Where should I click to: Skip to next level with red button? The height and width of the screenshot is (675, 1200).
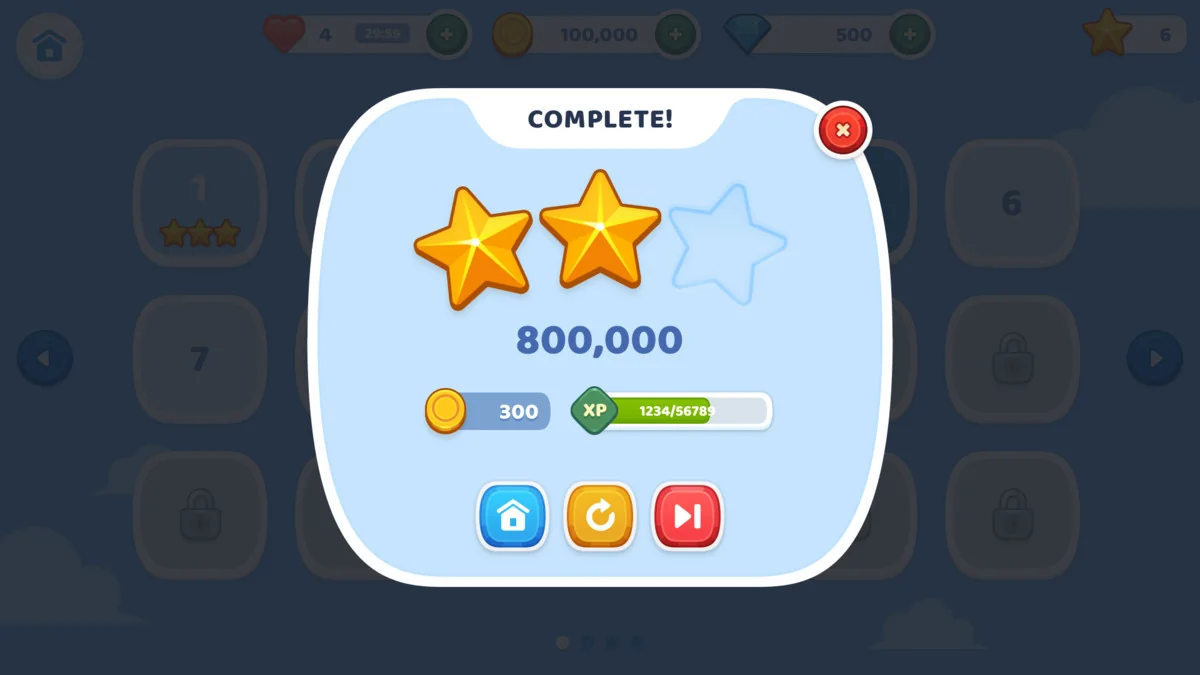point(687,516)
